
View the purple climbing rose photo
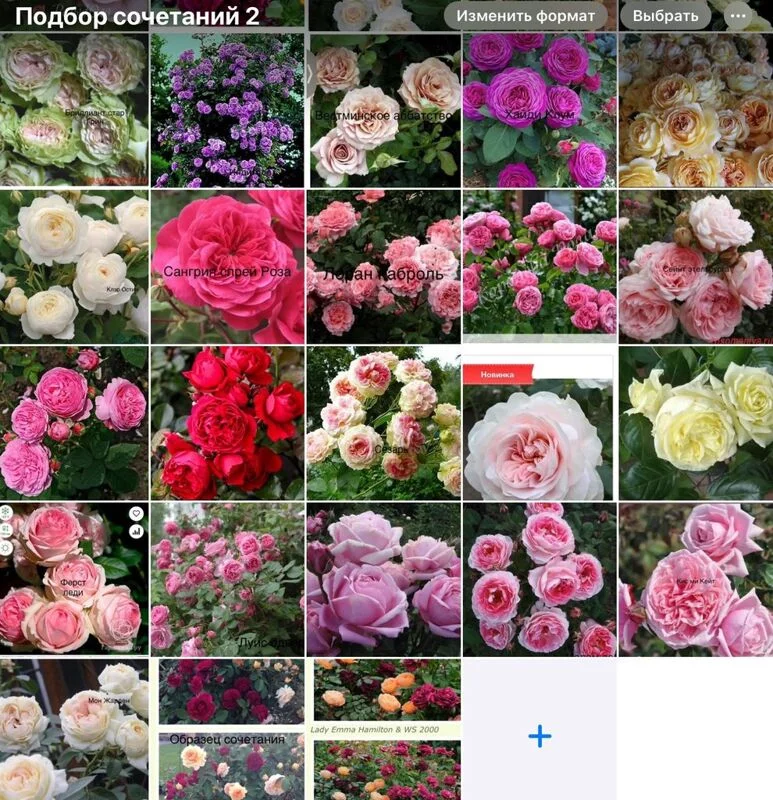[x=227, y=110]
